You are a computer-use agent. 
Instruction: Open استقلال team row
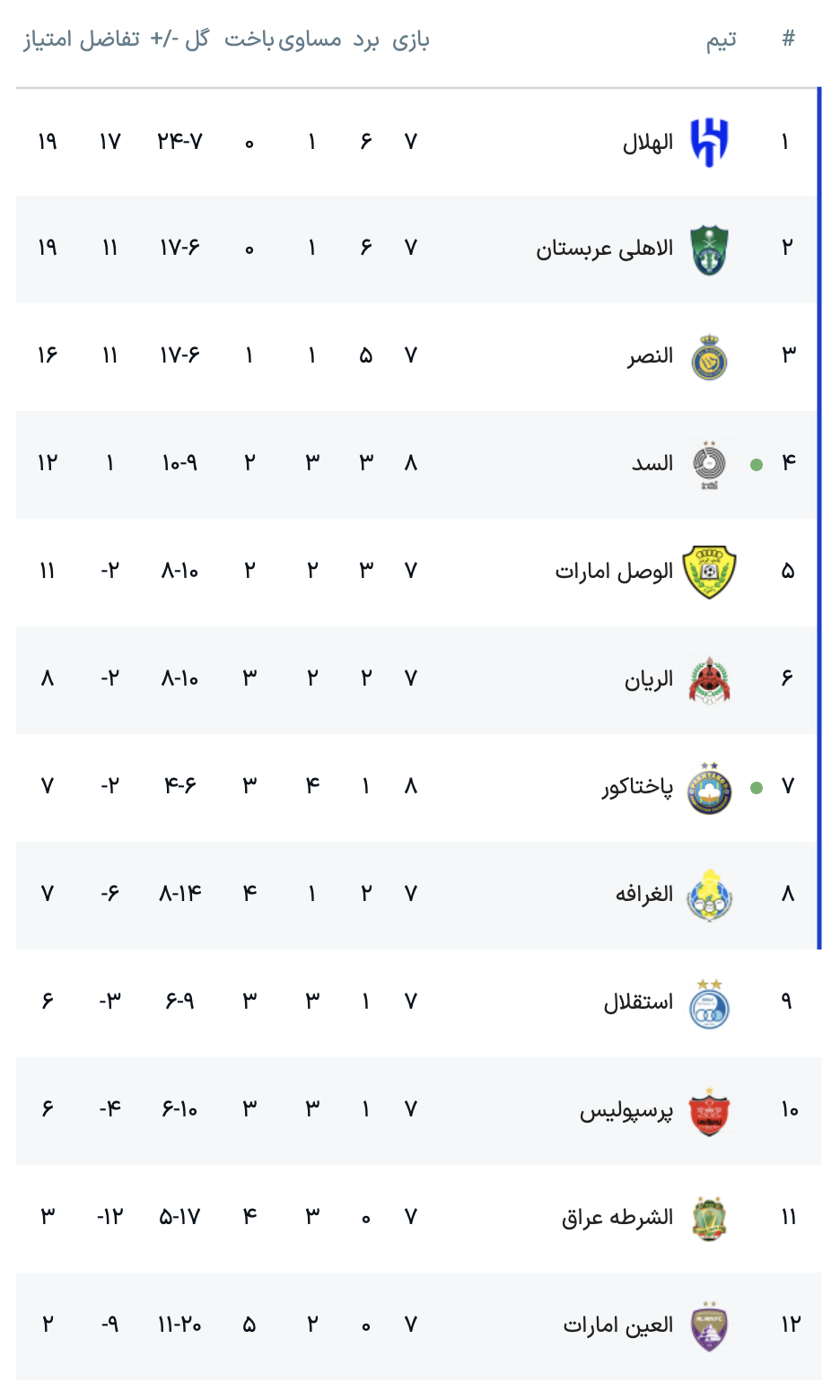click(x=418, y=1003)
